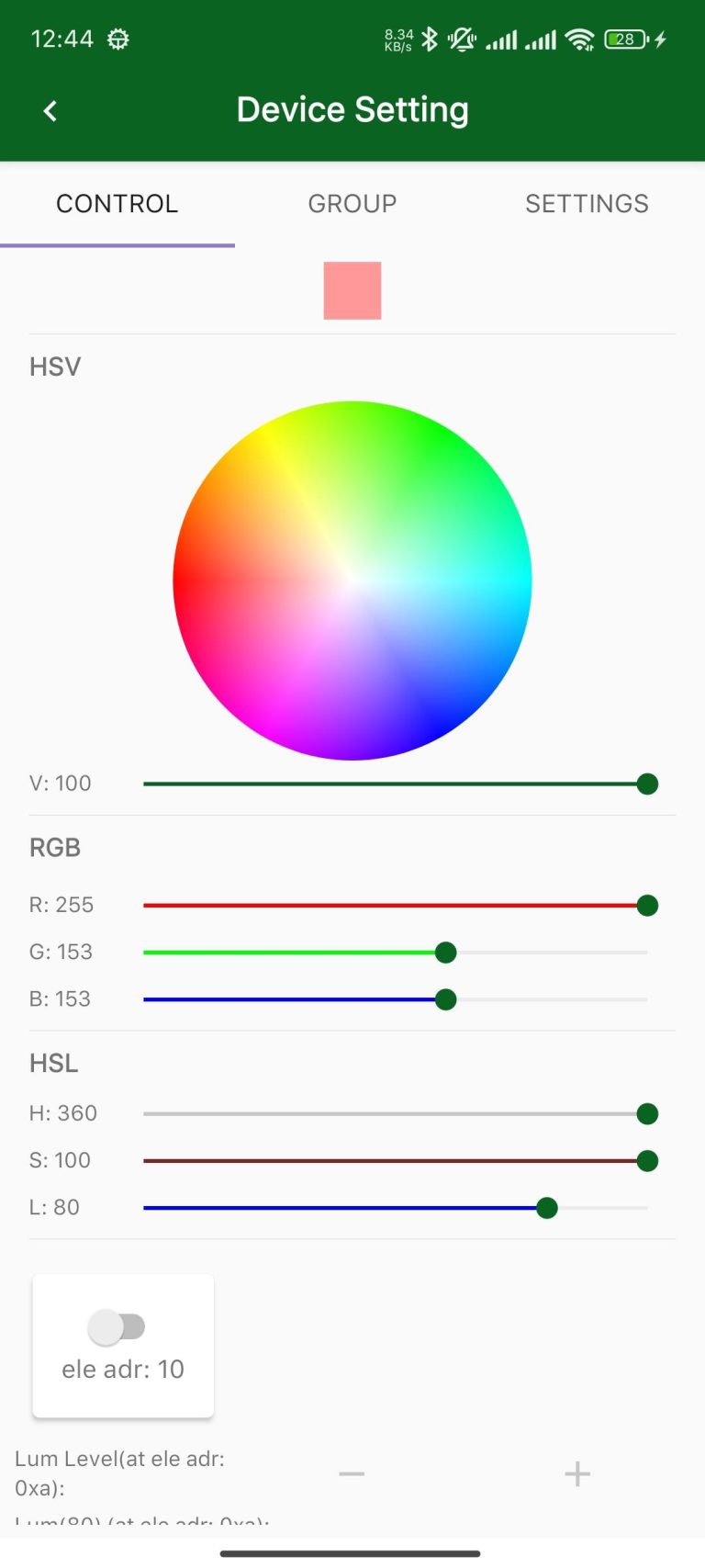Decrease Lum Level with minus button
Viewport: 705px width, 1568px height.
click(x=352, y=1474)
